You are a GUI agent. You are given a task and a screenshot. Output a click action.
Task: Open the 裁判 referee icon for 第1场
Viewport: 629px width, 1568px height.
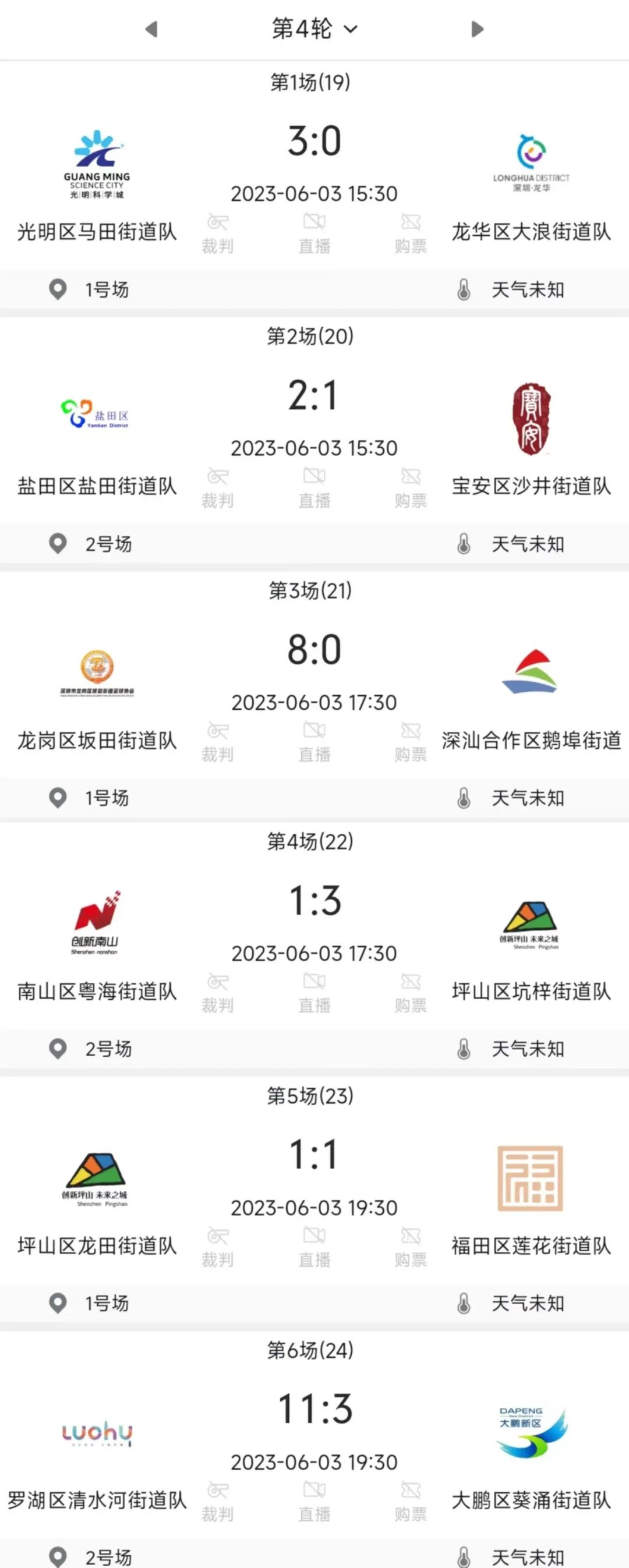(217, 231)
